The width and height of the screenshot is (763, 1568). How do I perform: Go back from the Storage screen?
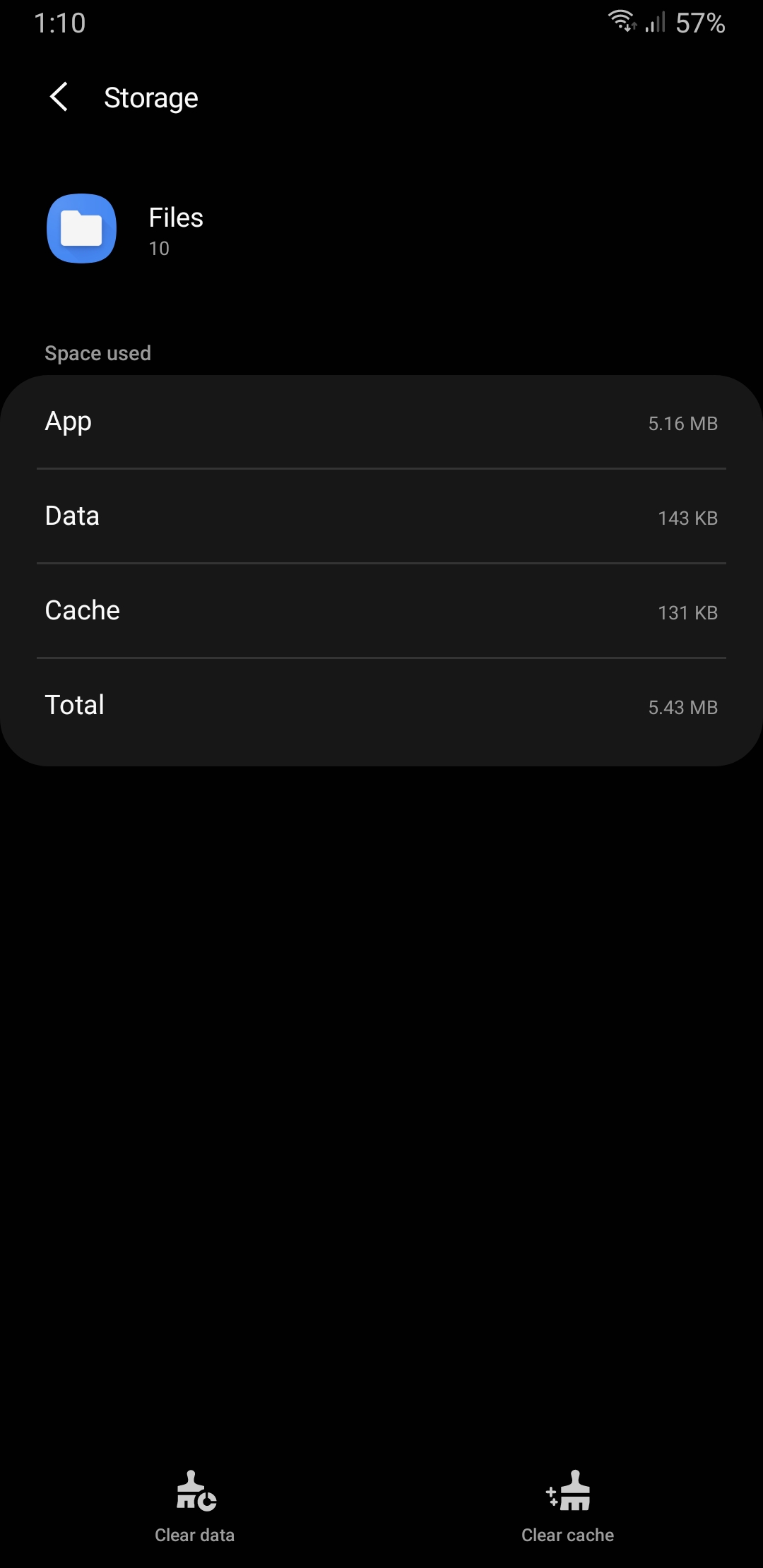point(59,97)
